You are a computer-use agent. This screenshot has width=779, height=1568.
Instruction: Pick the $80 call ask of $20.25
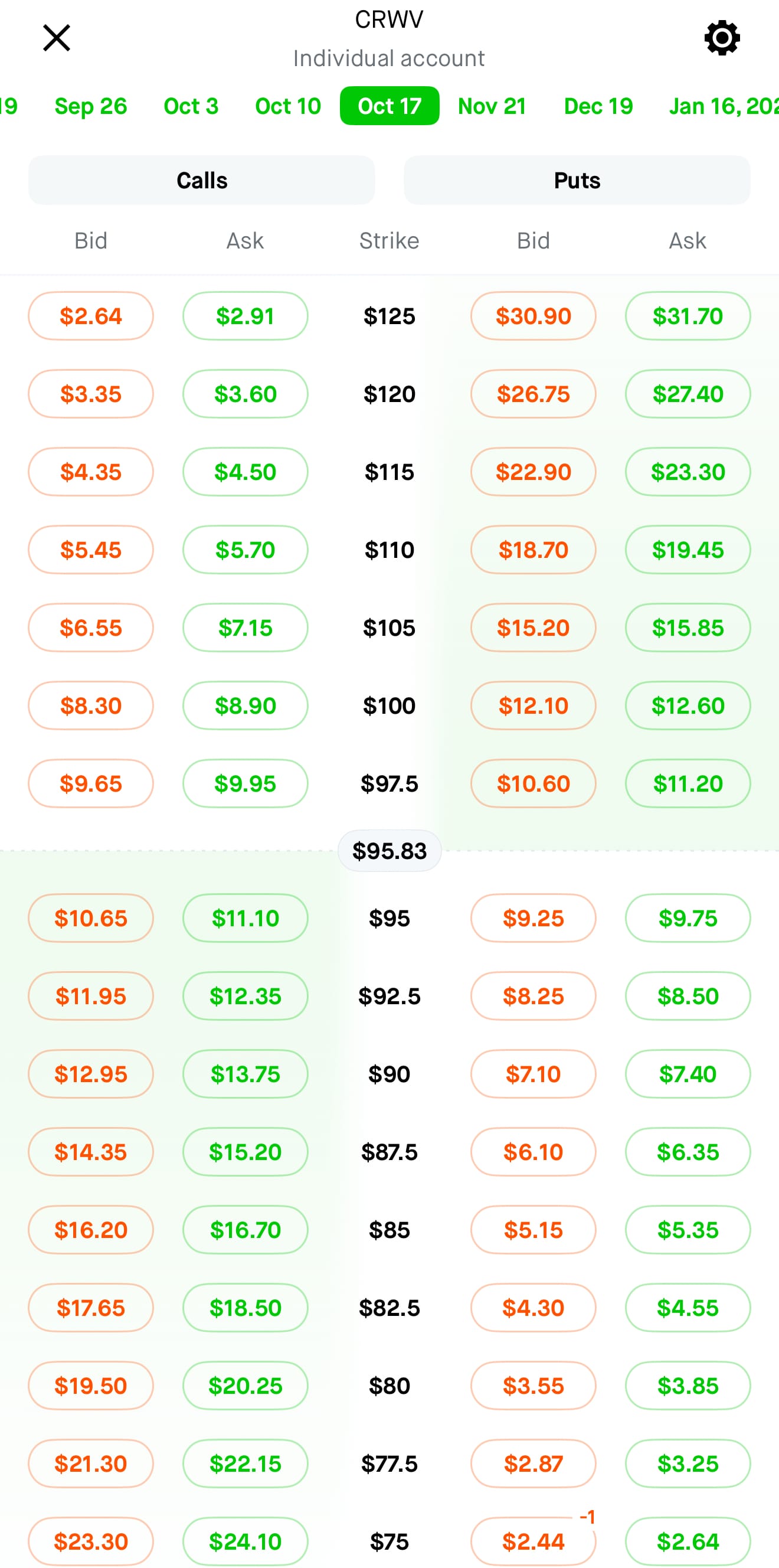(x=246, y=1386)
